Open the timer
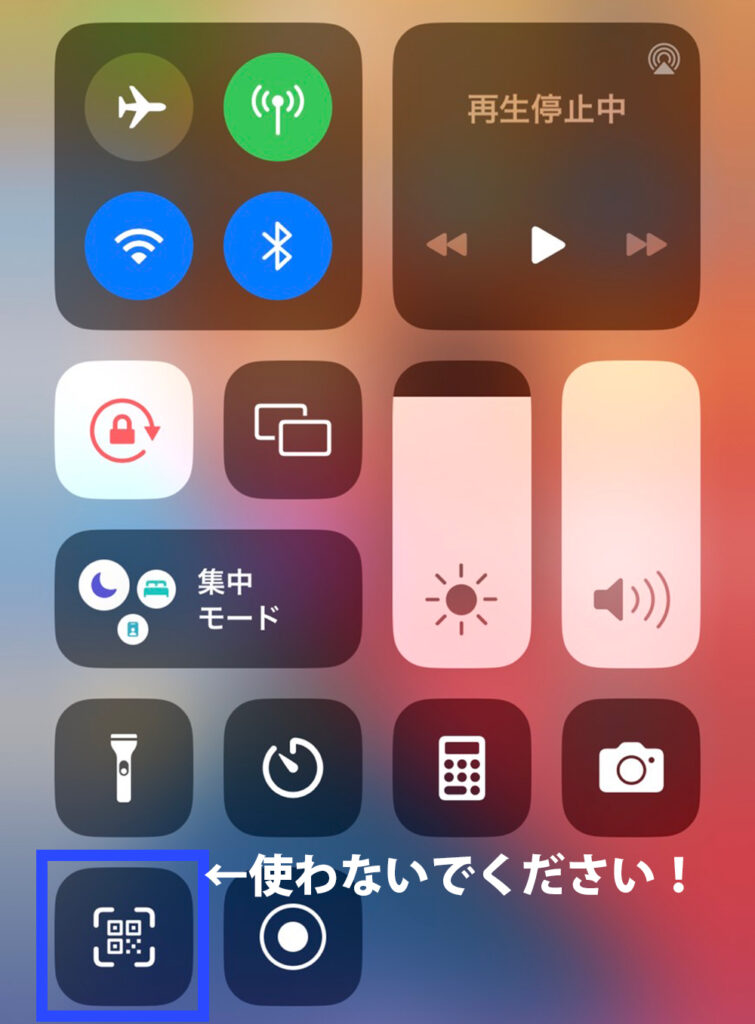This screenshot has height=1024, width=755. point(293,767)
